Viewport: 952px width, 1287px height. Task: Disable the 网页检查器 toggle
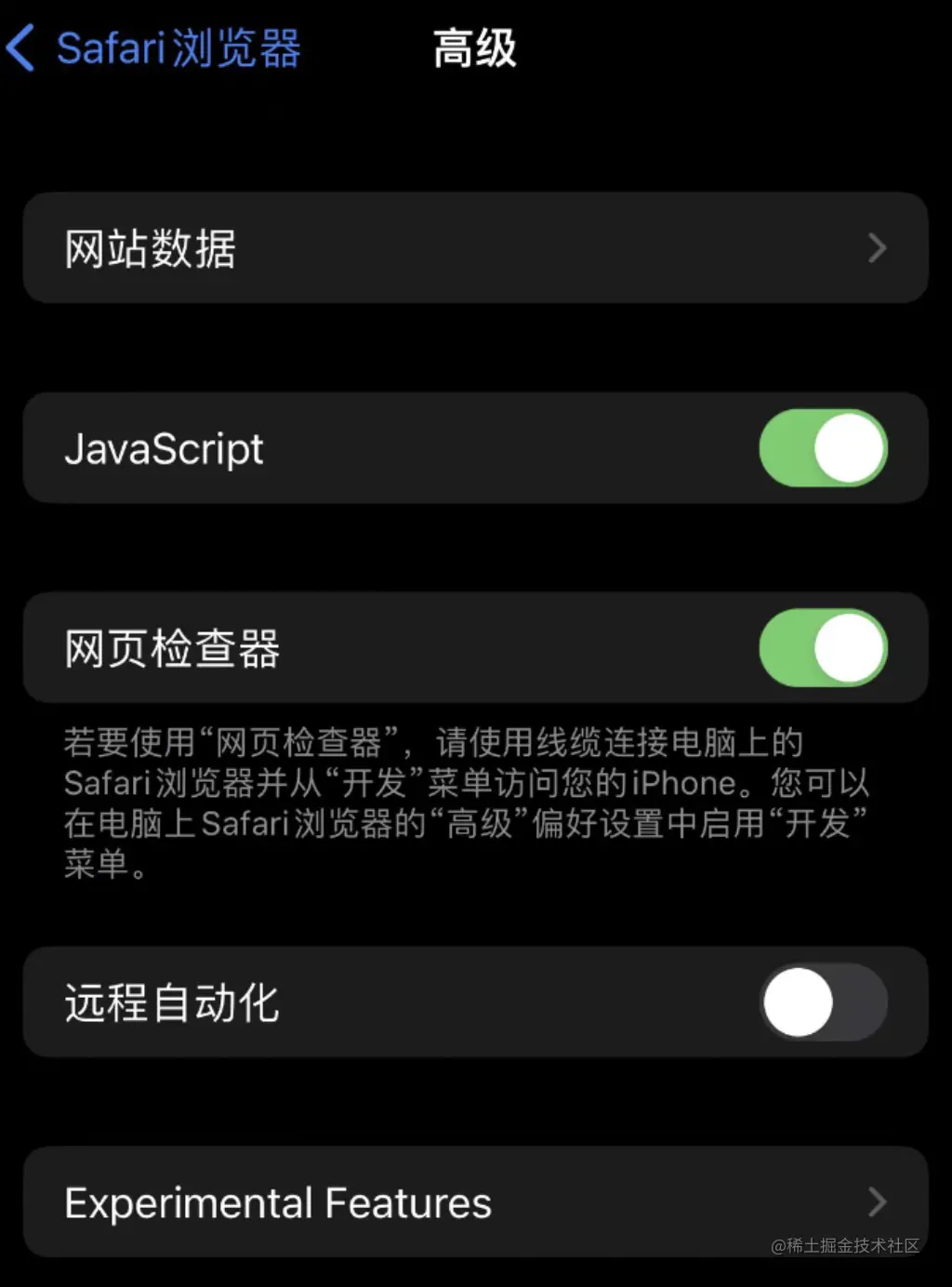[823, 648]
